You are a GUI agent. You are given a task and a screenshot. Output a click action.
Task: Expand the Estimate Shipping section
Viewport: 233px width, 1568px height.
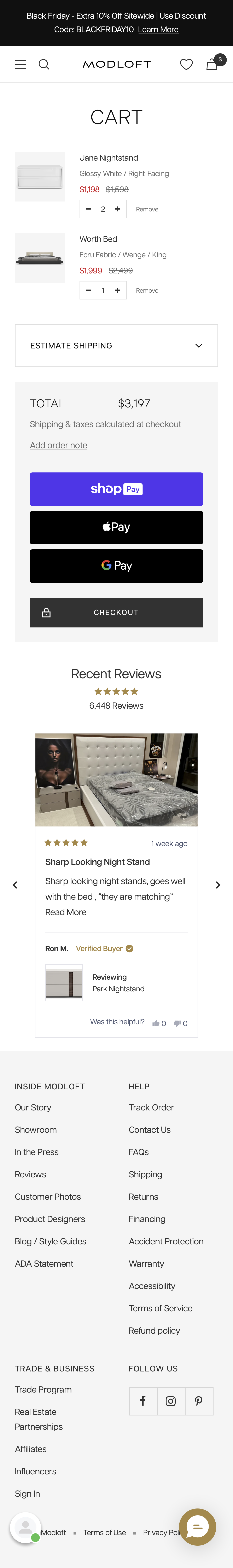(116, 345)
